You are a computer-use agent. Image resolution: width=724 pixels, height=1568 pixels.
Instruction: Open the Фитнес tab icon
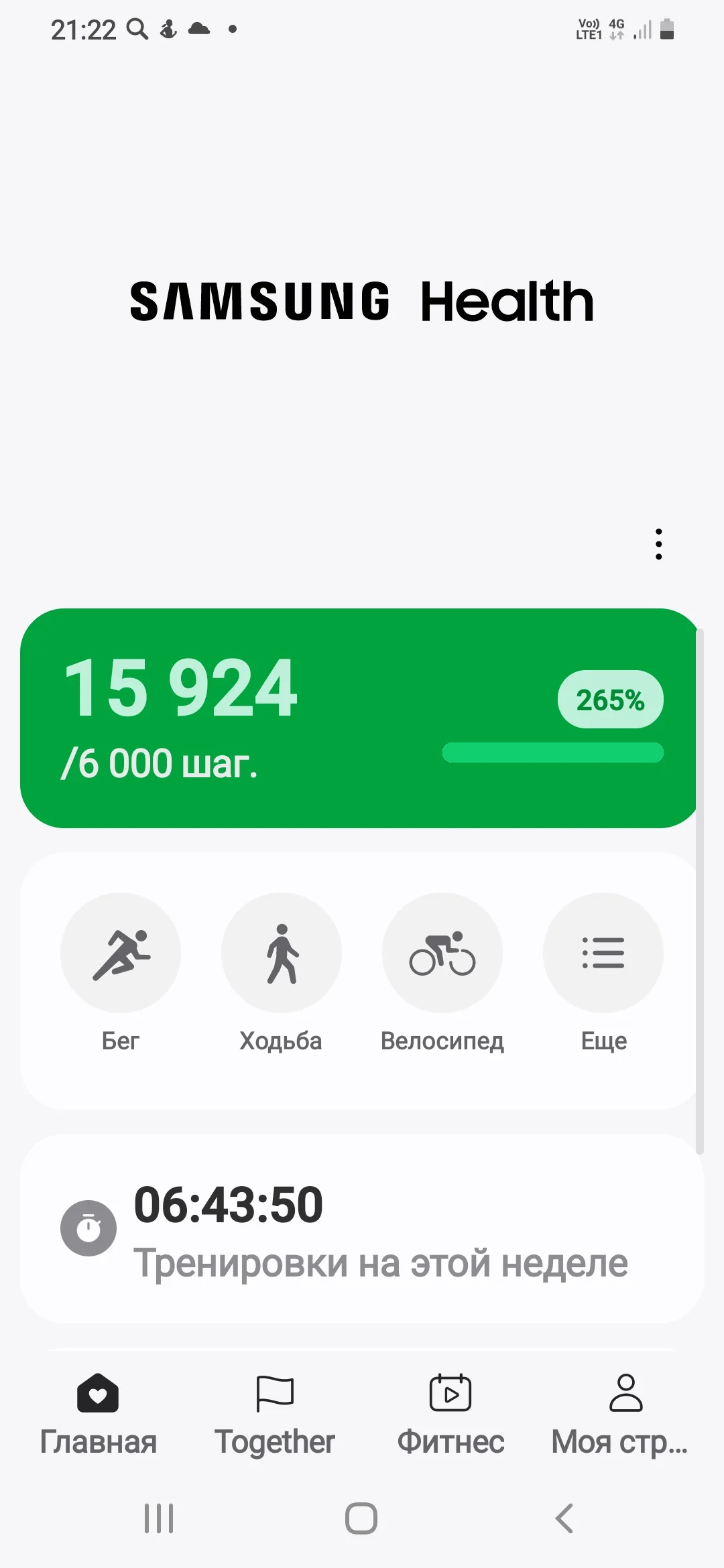(x=450, y=1392)
